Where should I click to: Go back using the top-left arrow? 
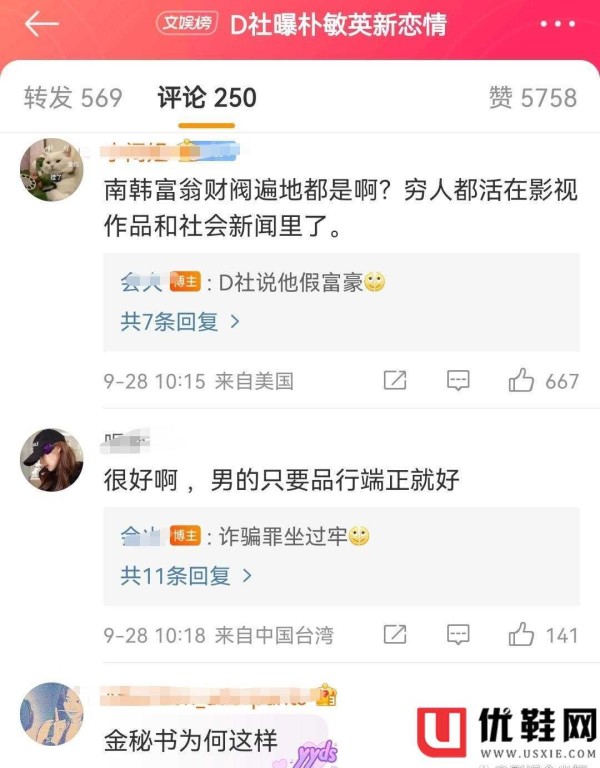[42, 25]
